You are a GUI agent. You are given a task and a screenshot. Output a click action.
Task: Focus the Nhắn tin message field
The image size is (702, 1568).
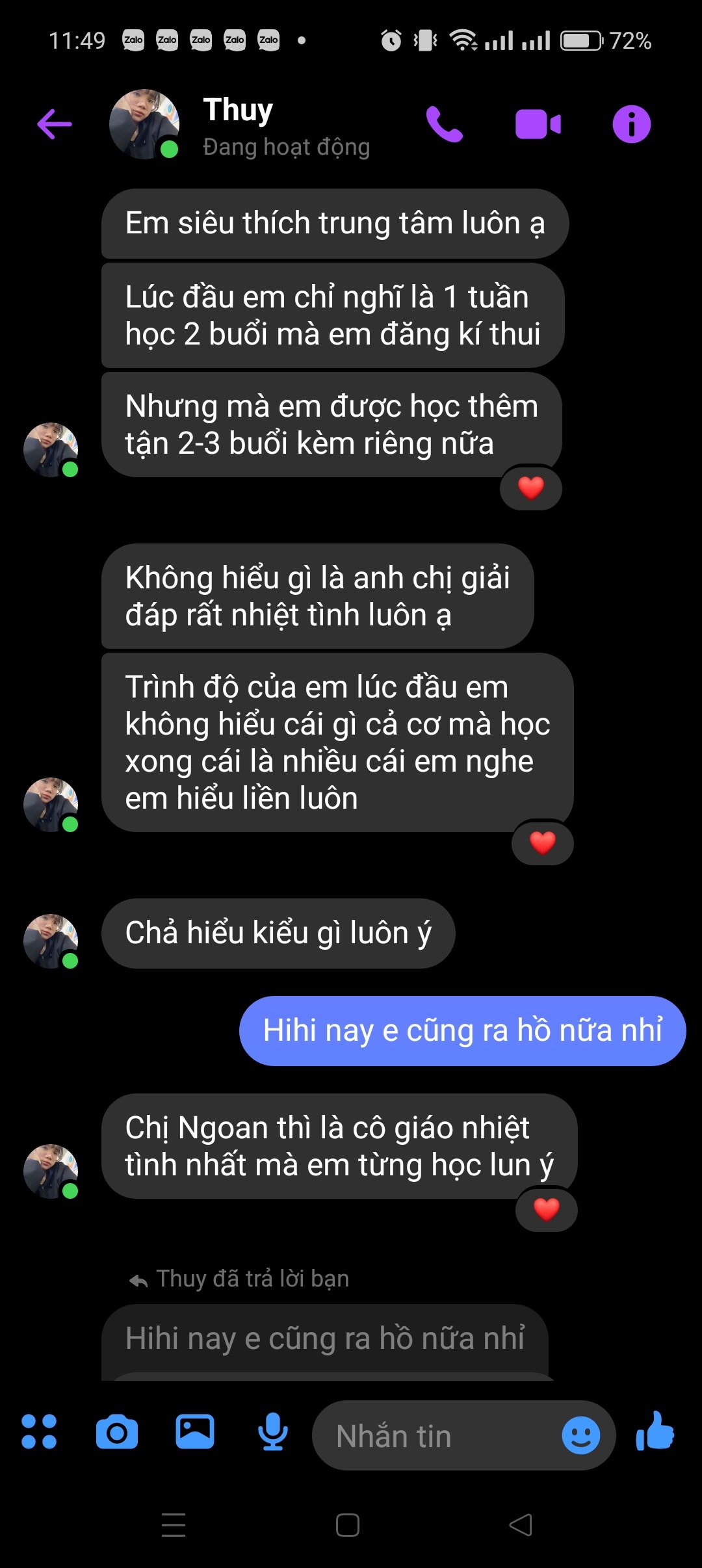(435, 1435)
